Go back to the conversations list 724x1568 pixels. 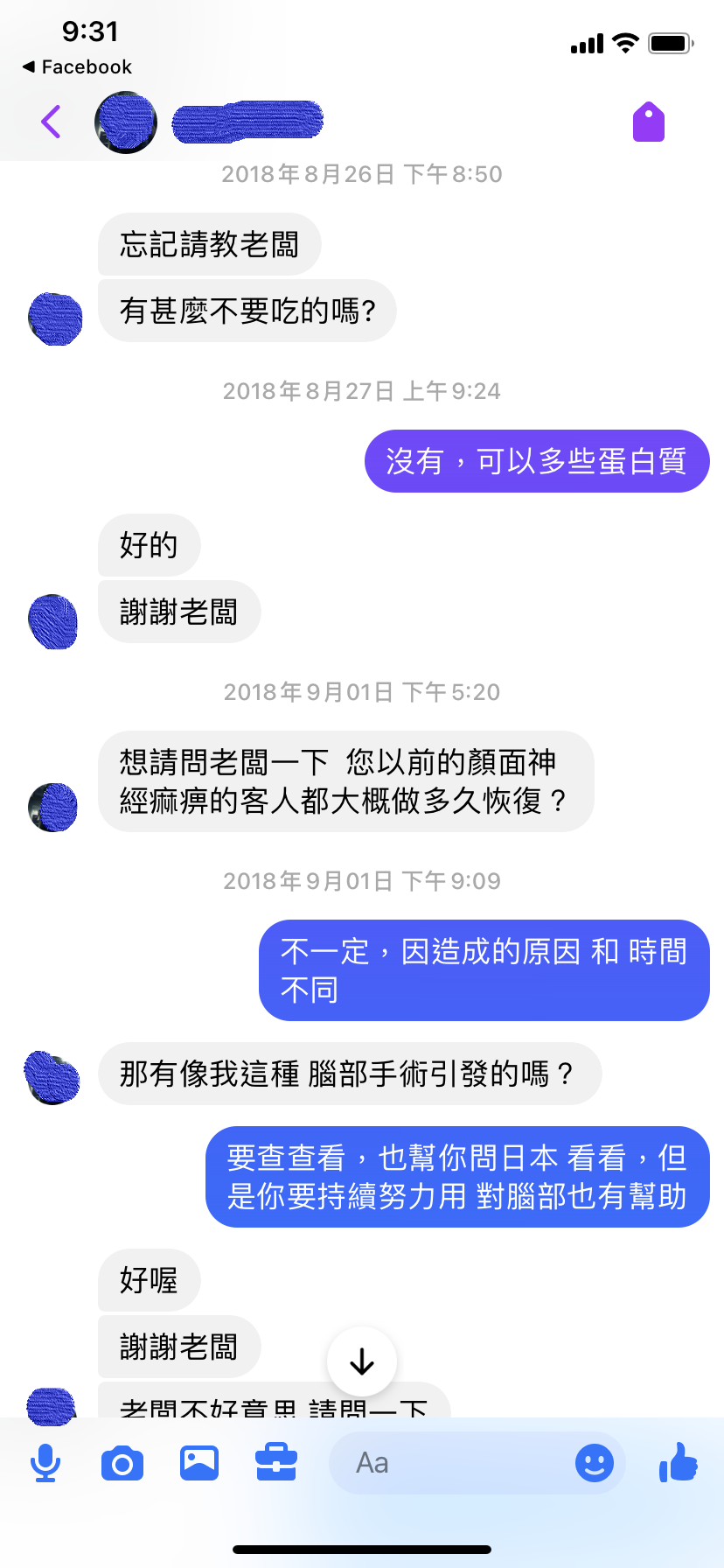click(x=52, y=122)
